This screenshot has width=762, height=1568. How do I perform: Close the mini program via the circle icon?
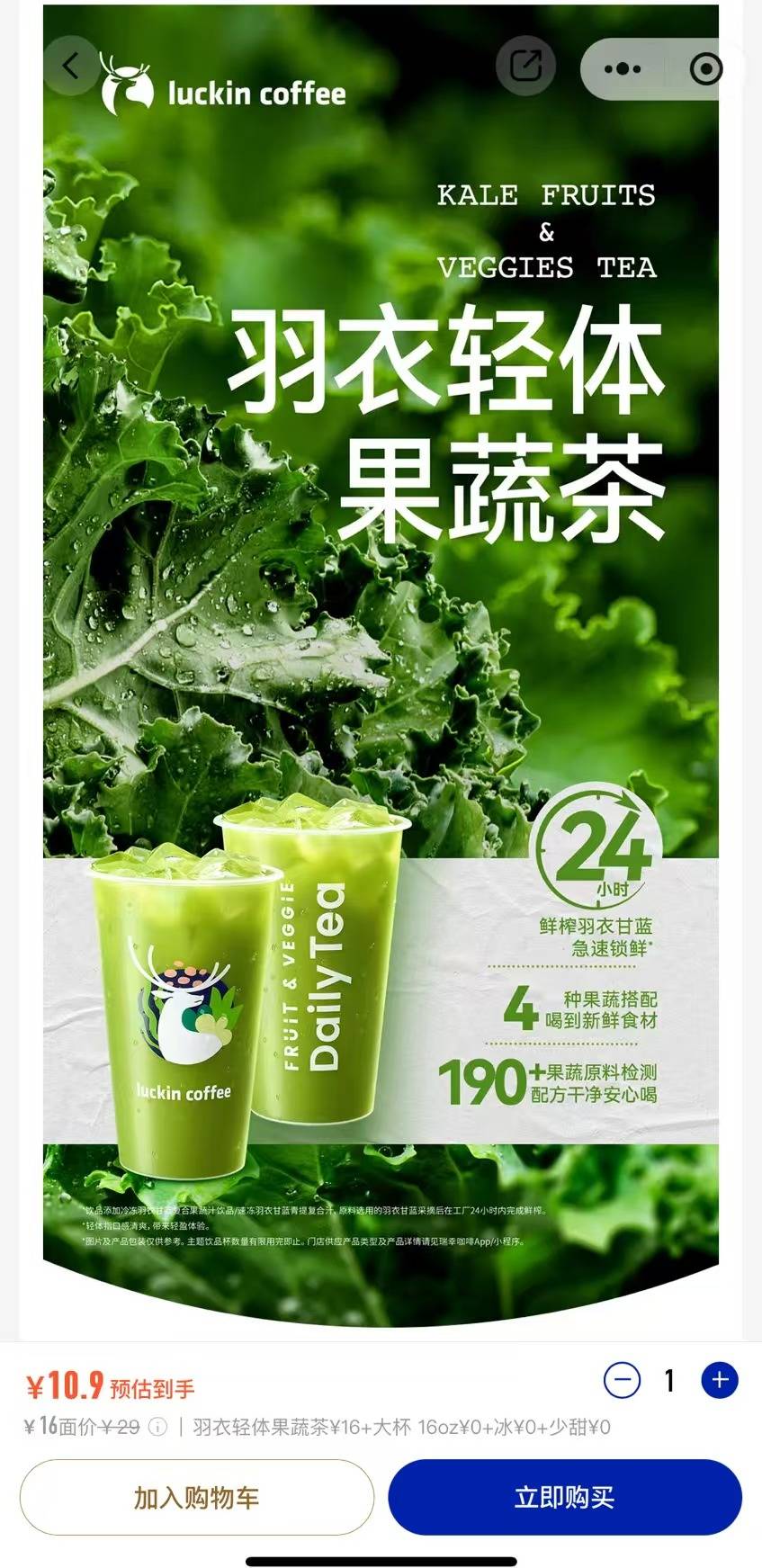(x=705, y=68)
